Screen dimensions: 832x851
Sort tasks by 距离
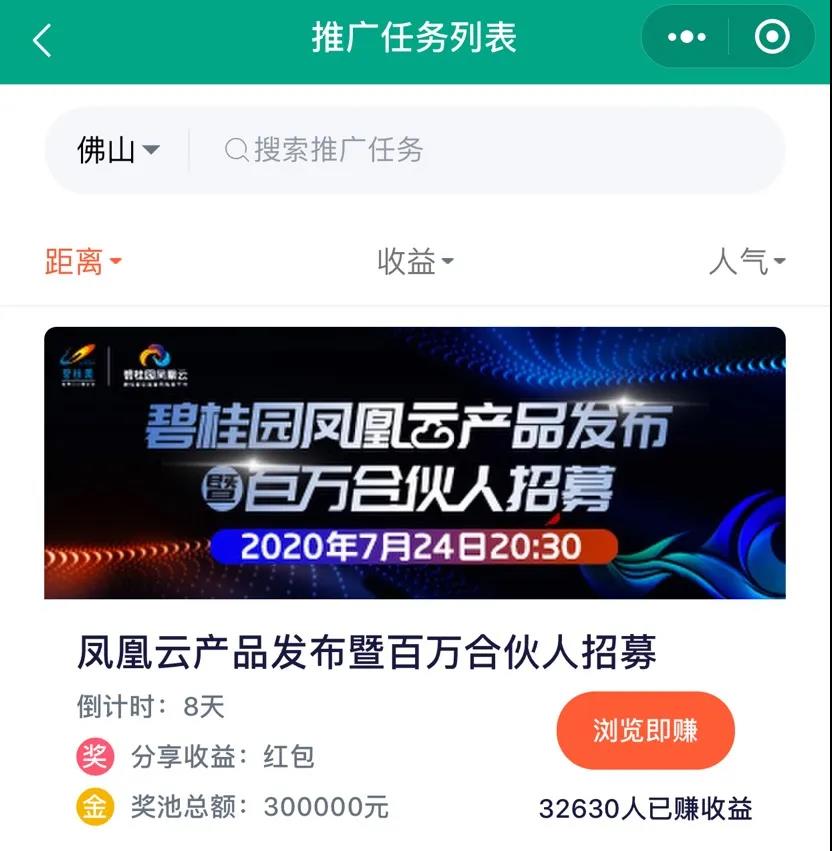pos(83,262)
